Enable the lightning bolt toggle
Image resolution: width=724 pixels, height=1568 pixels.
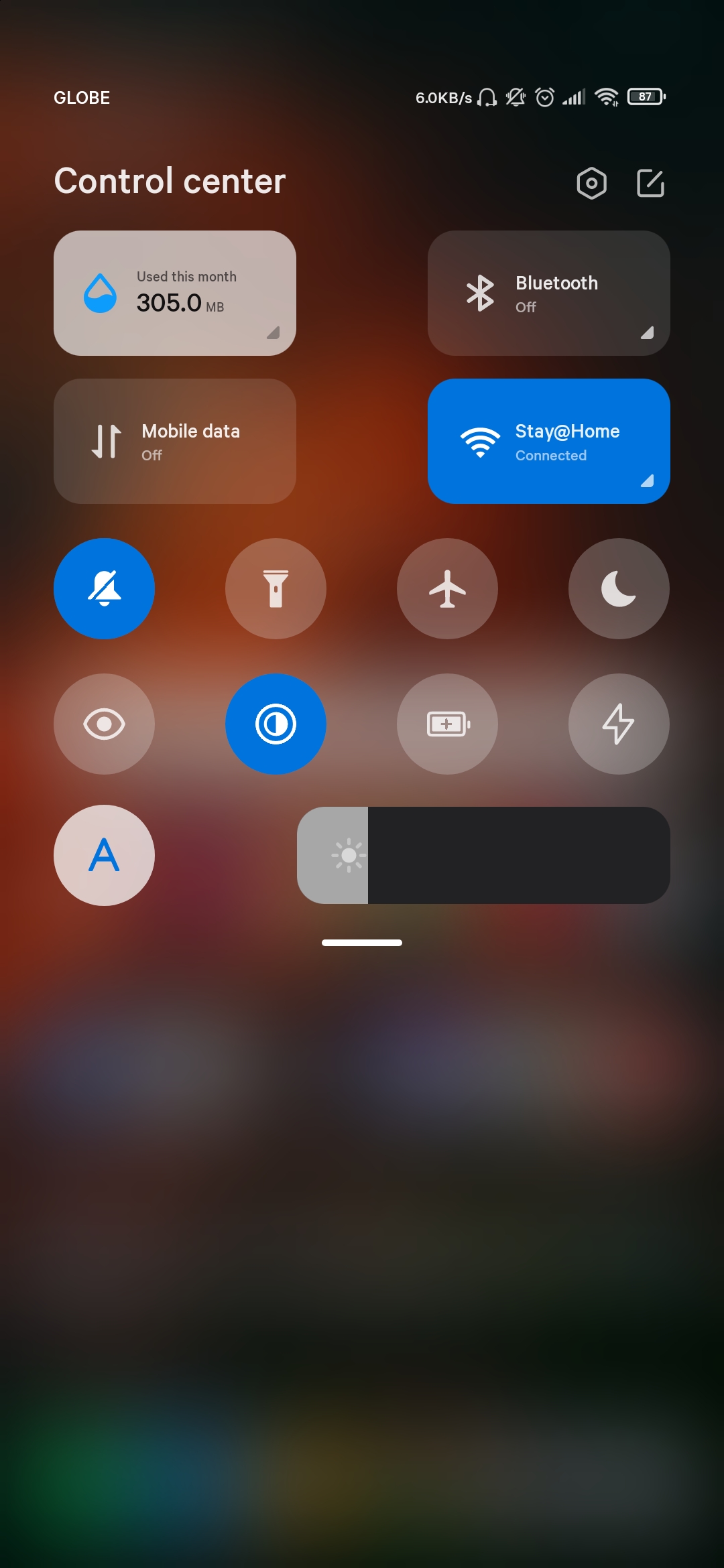tap(619, 724)
